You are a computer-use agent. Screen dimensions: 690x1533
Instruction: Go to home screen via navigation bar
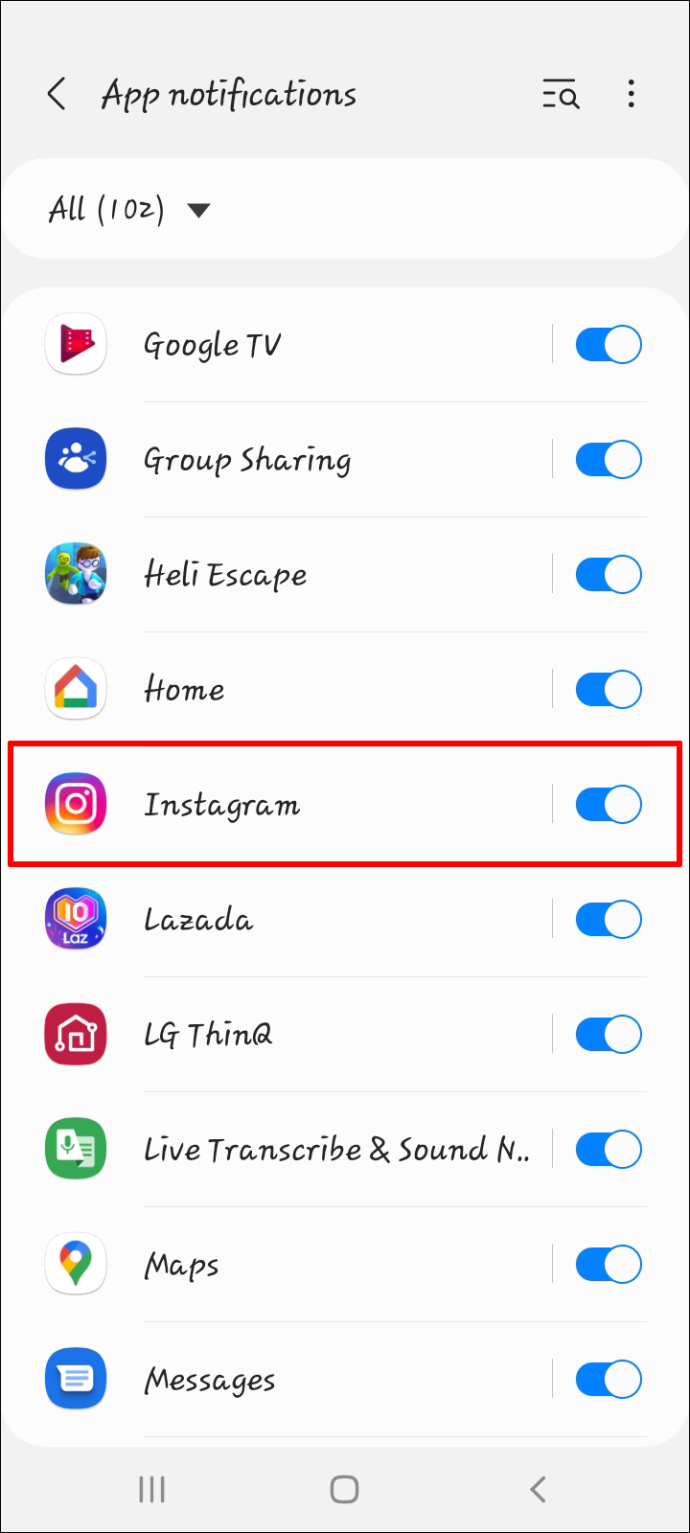tap(344, 1489)
